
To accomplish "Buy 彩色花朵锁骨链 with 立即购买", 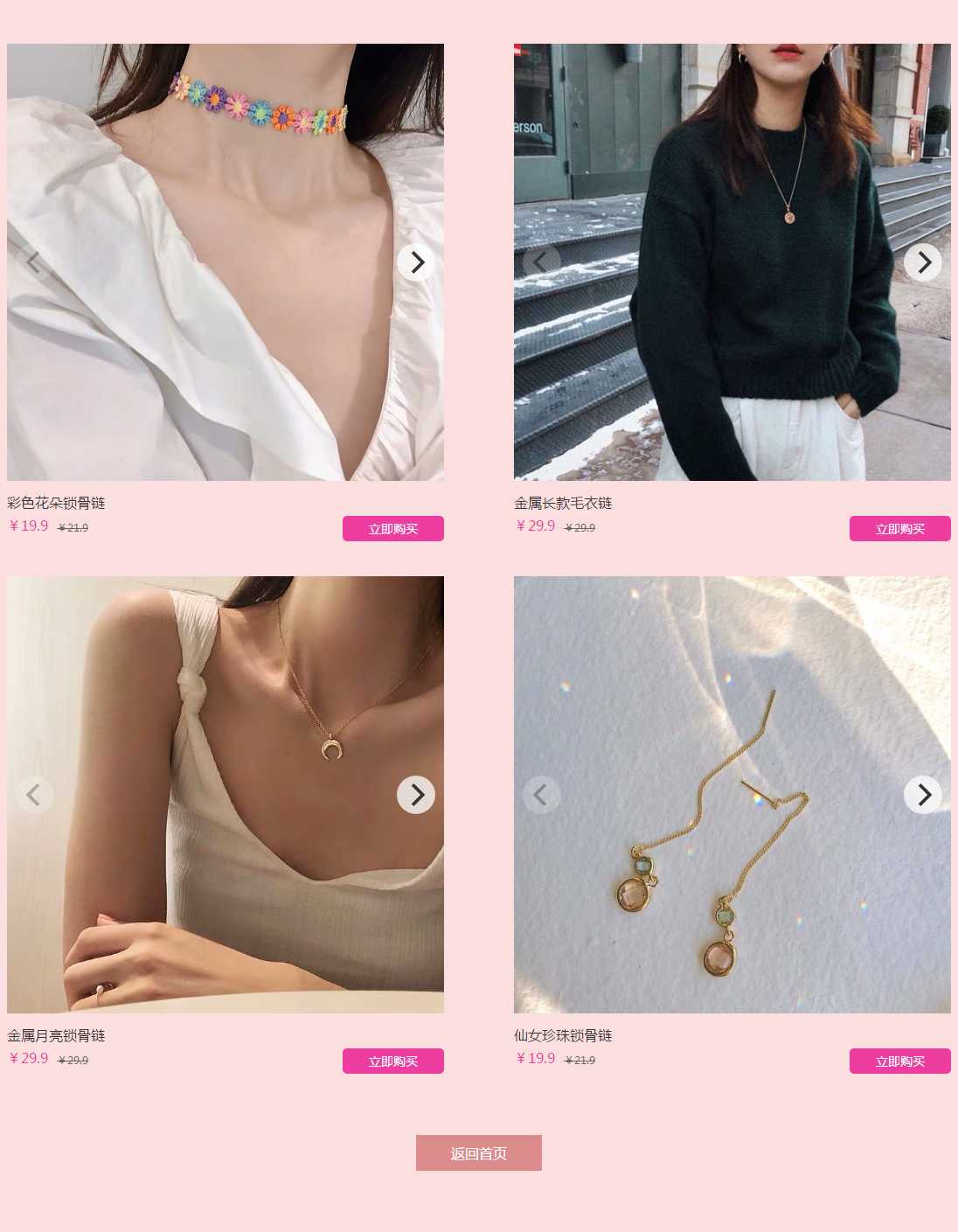I will pos(393,529).
